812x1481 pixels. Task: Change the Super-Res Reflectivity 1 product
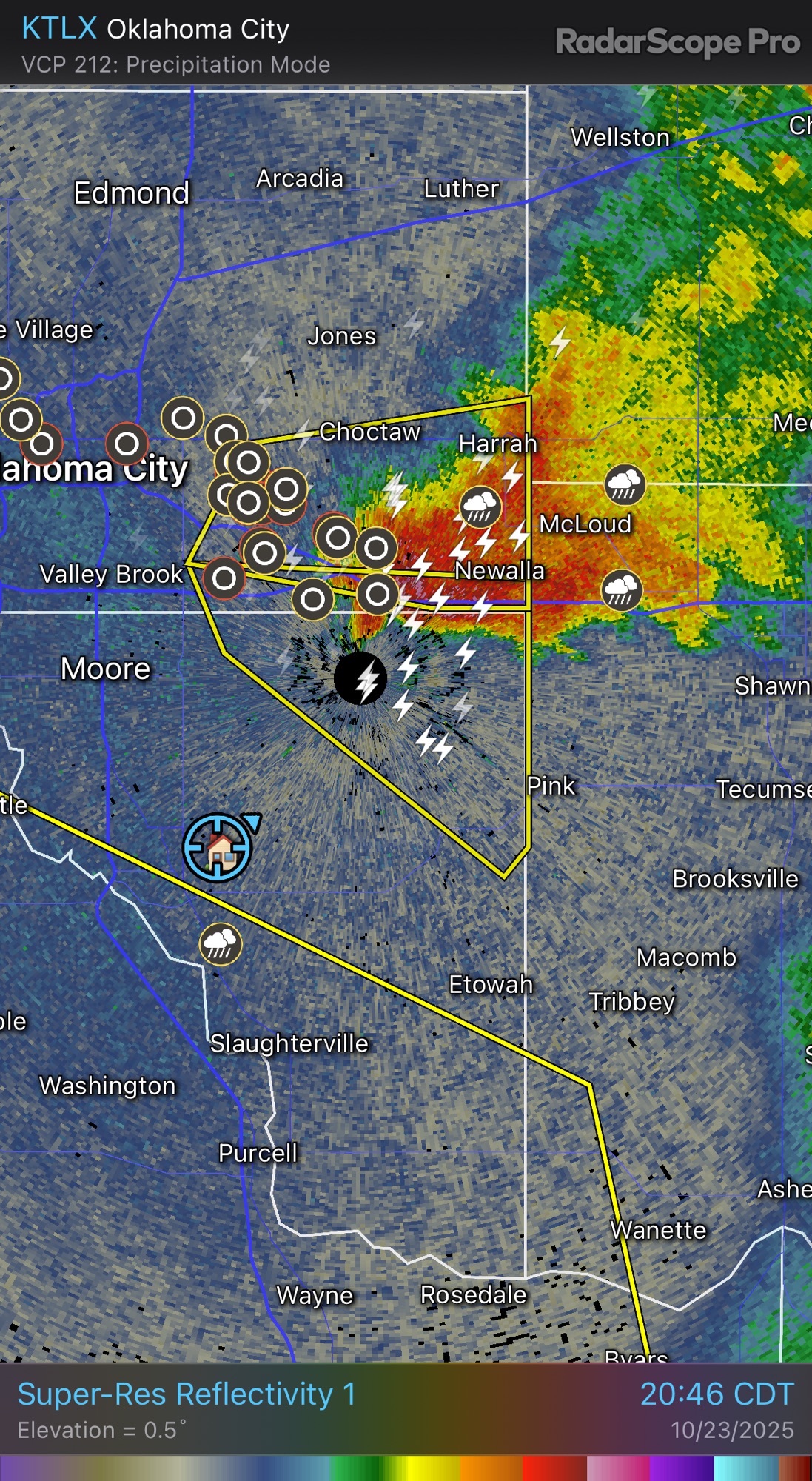pyautogui.click(x=187, y=1394)
